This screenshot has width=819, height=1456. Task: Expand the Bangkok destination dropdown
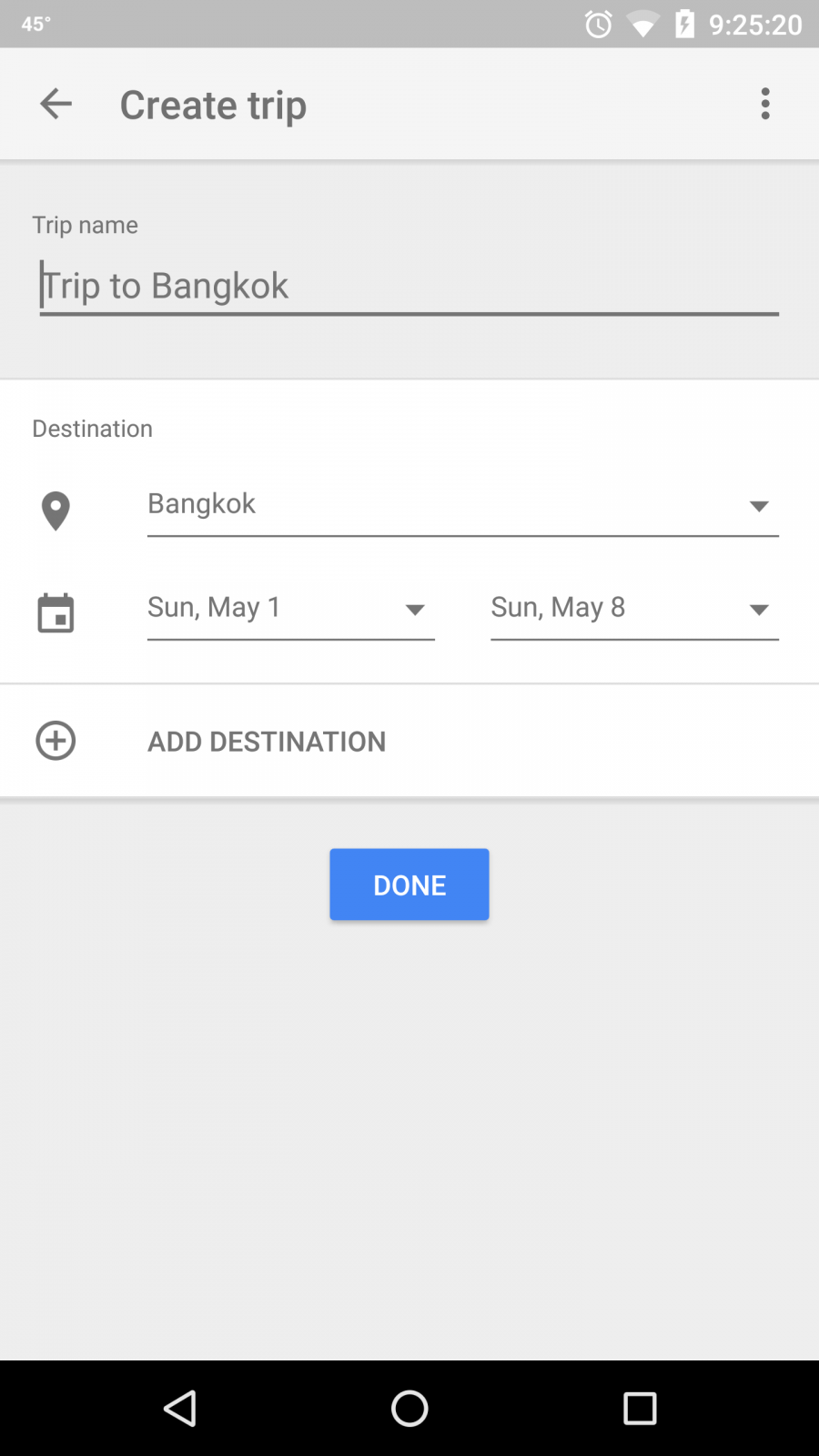(462, 505)
